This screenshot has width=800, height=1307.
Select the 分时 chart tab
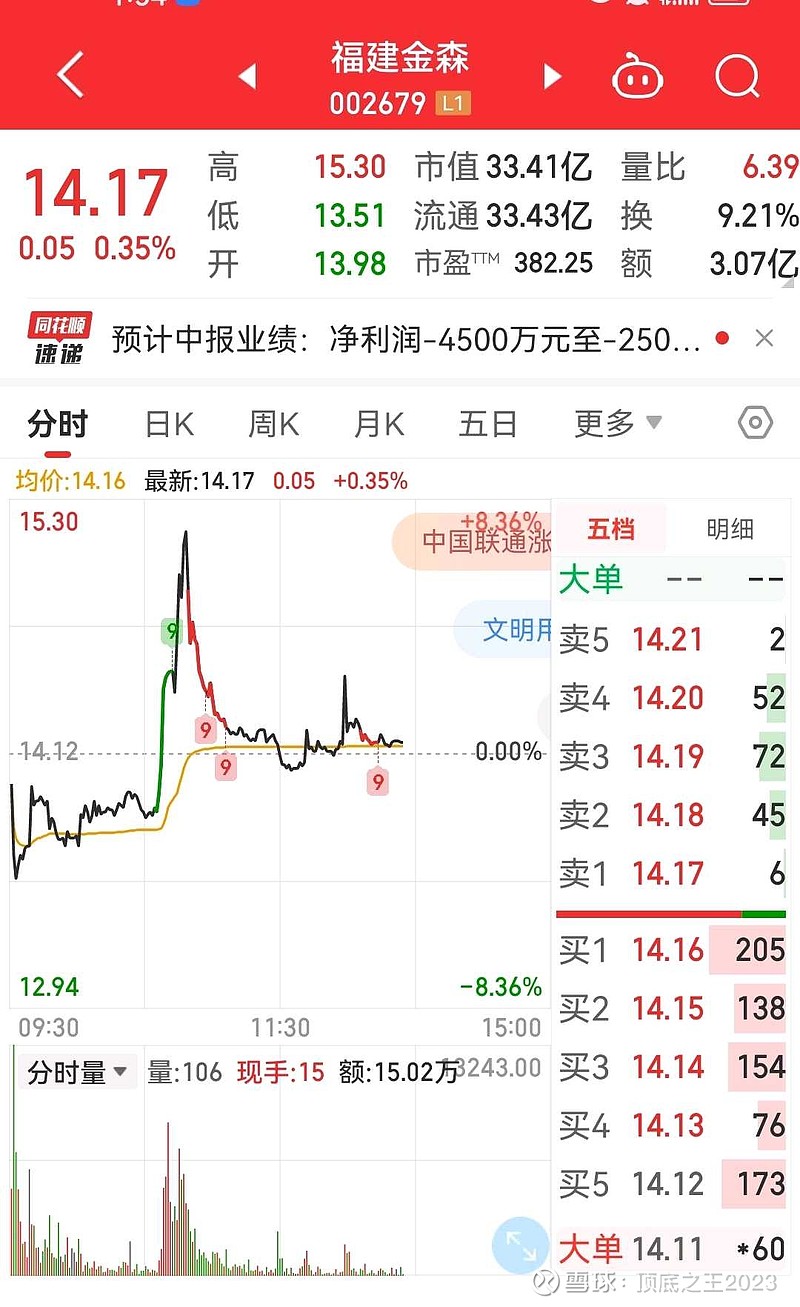point(57,424)
